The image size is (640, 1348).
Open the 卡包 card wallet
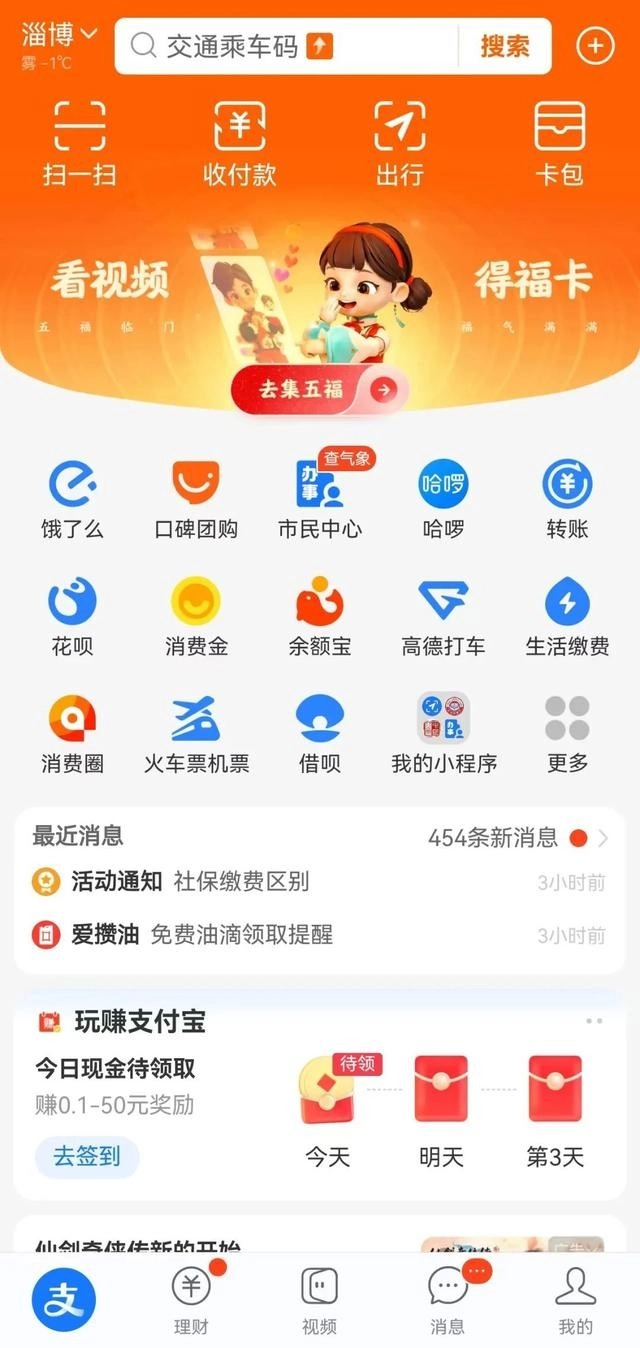pos(559,143)
